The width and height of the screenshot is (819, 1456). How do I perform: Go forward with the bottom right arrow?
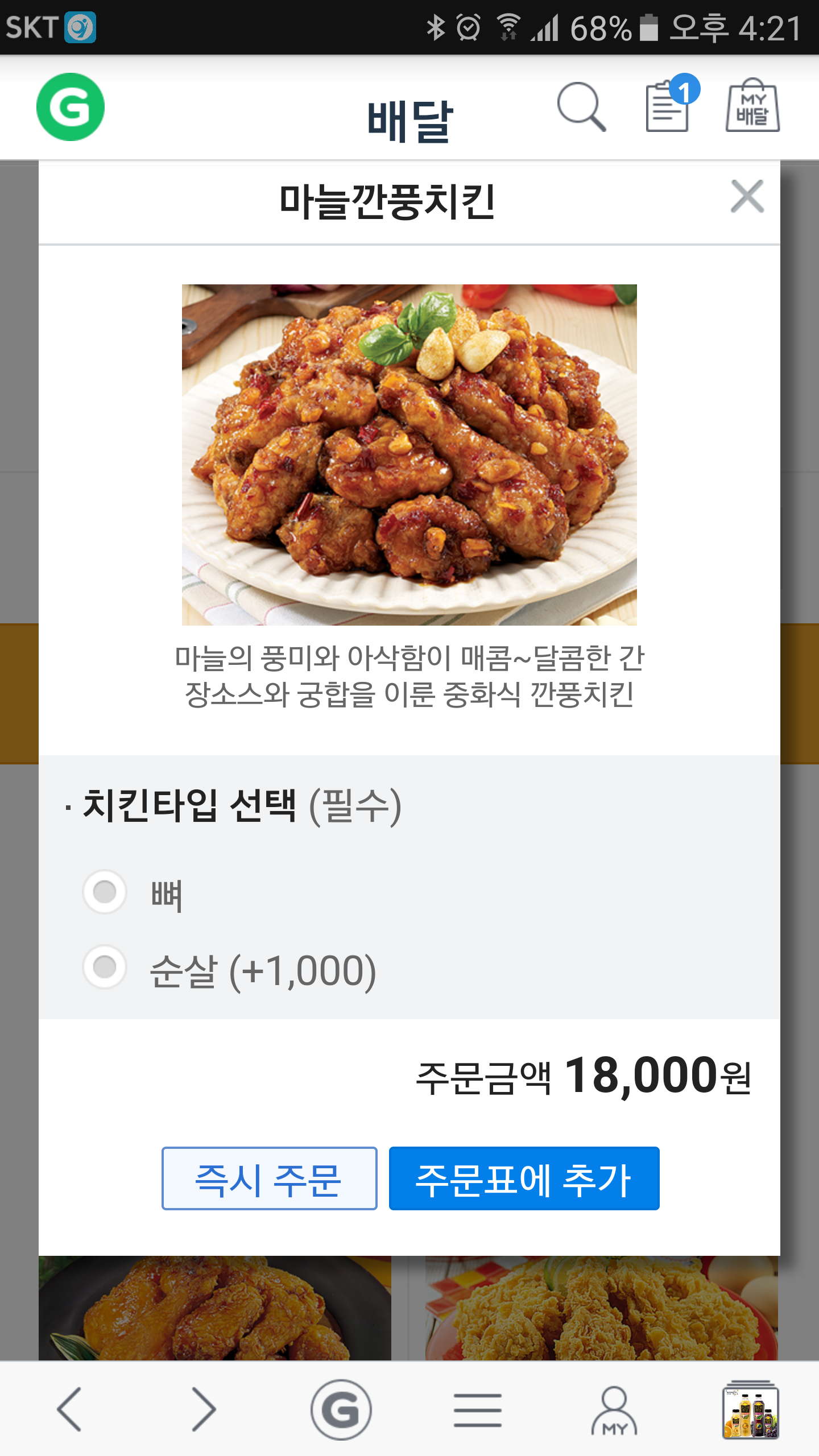[x=204, y=1409]
